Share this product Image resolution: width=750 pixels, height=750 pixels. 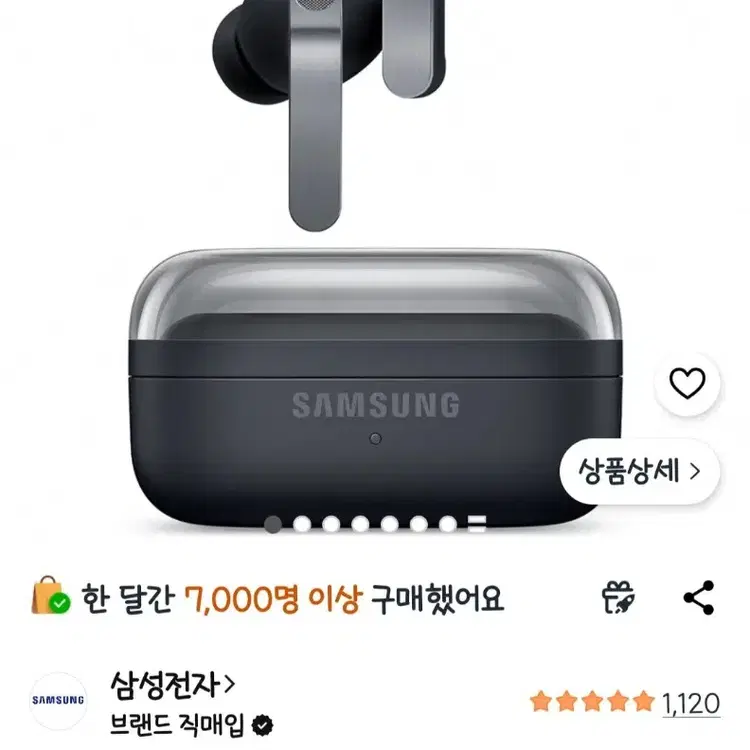coord(699,598)
